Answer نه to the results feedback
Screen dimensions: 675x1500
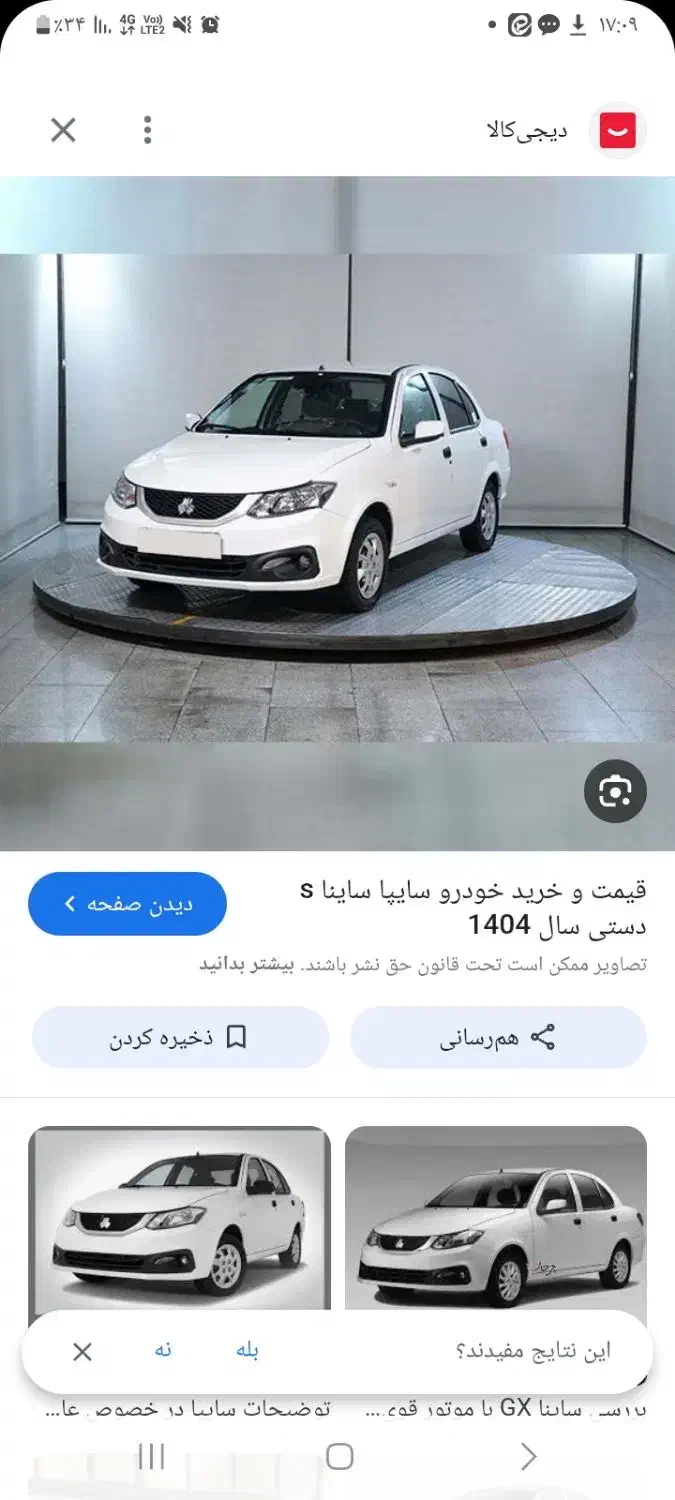(x=163, y=1351)
